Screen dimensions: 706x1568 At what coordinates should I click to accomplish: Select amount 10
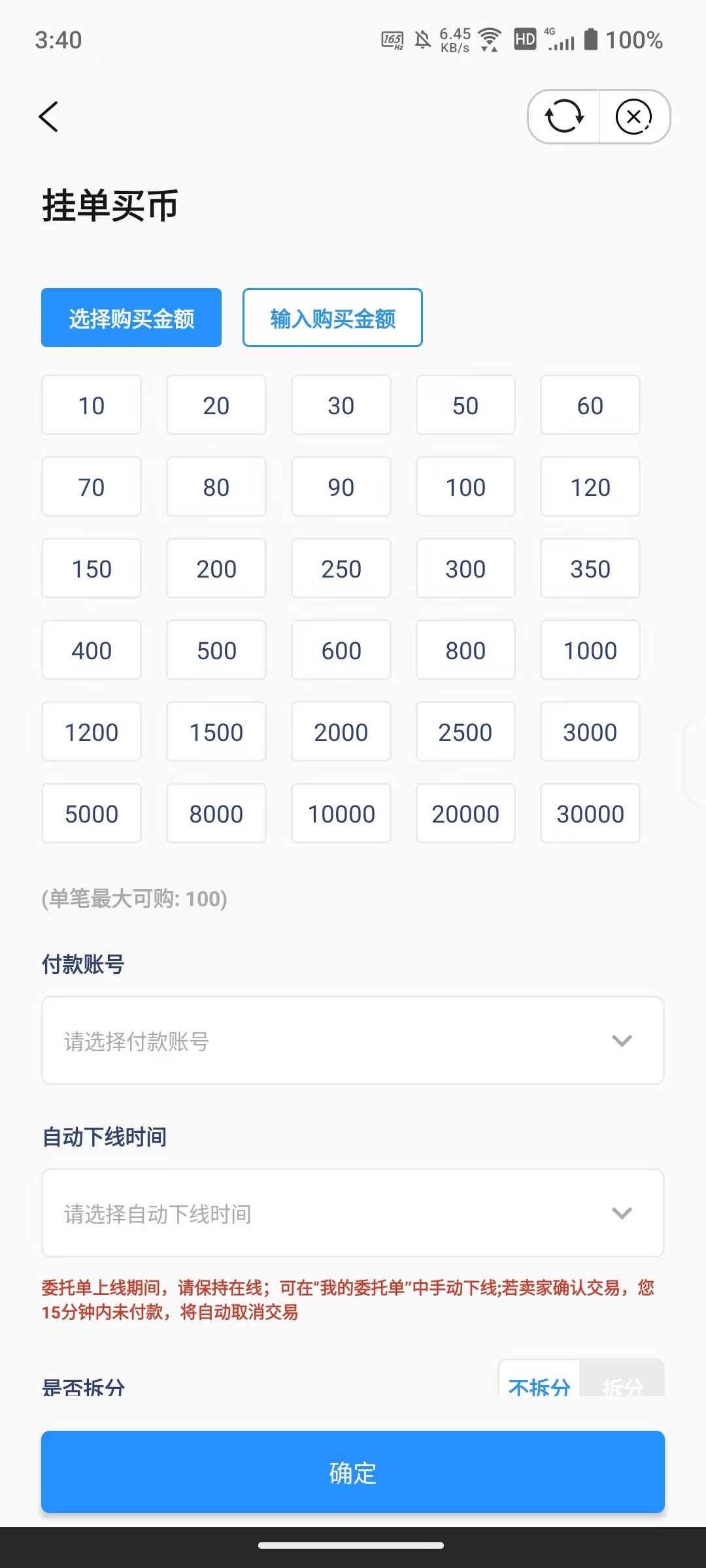92,405
